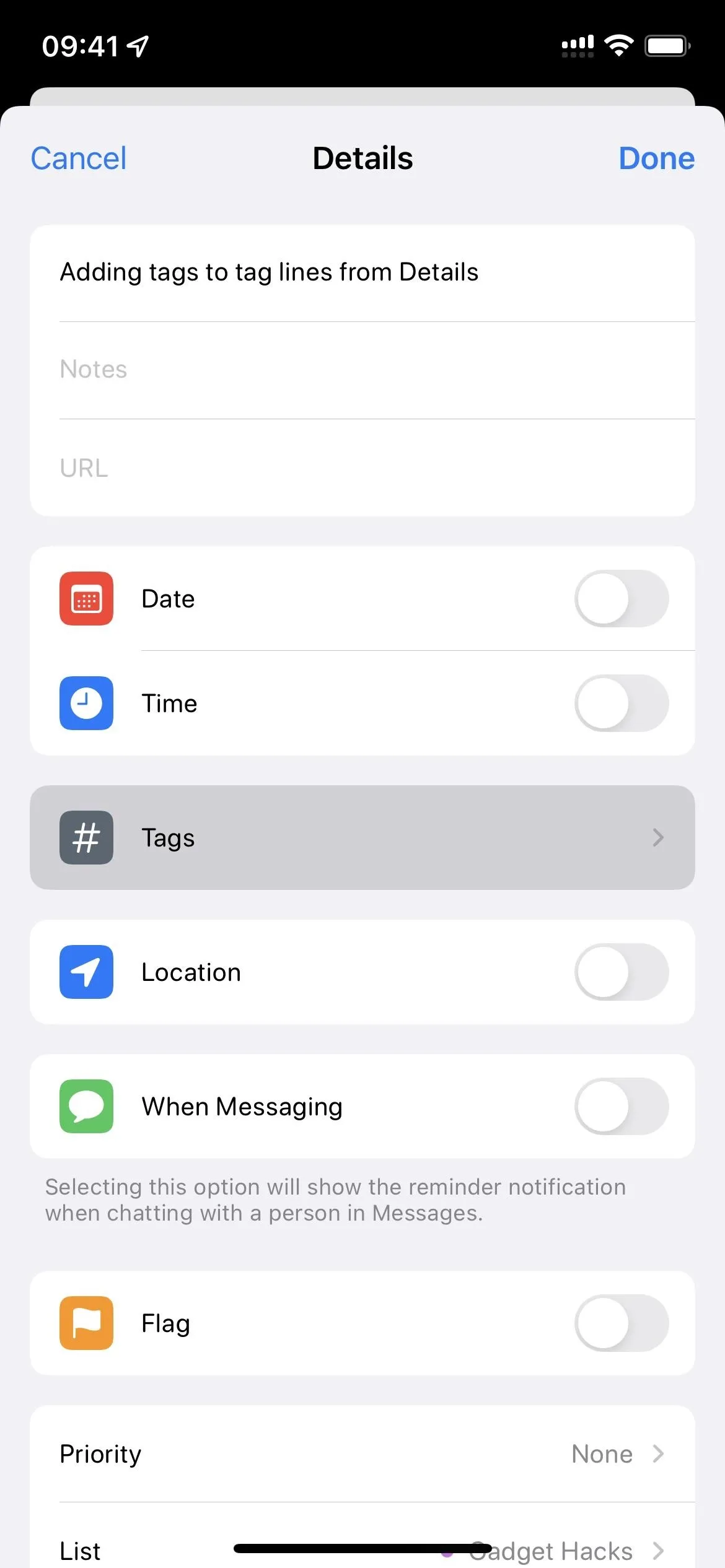
Task: Edit the reminder title field
Action: [x=362, y=273]
